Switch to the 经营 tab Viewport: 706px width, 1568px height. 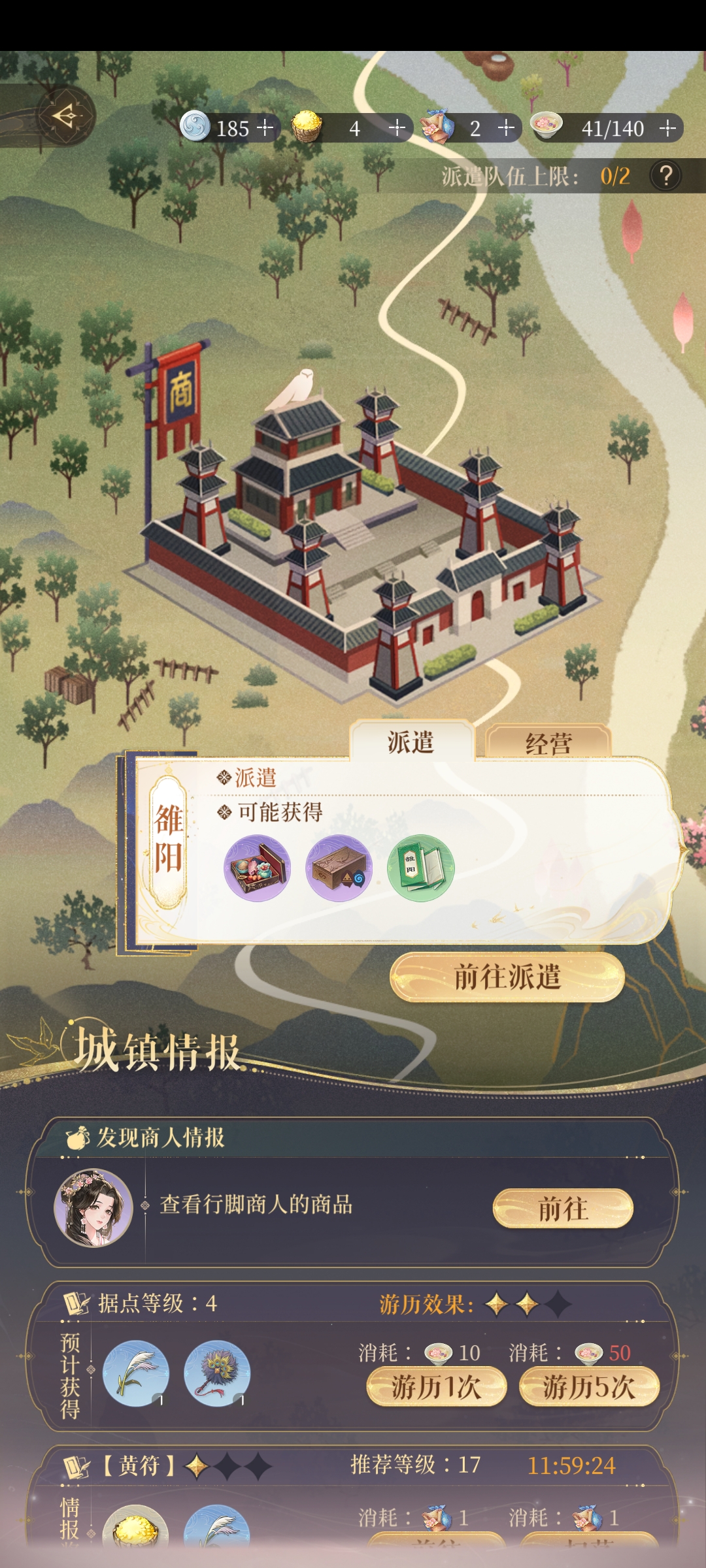tap(548, 743)
